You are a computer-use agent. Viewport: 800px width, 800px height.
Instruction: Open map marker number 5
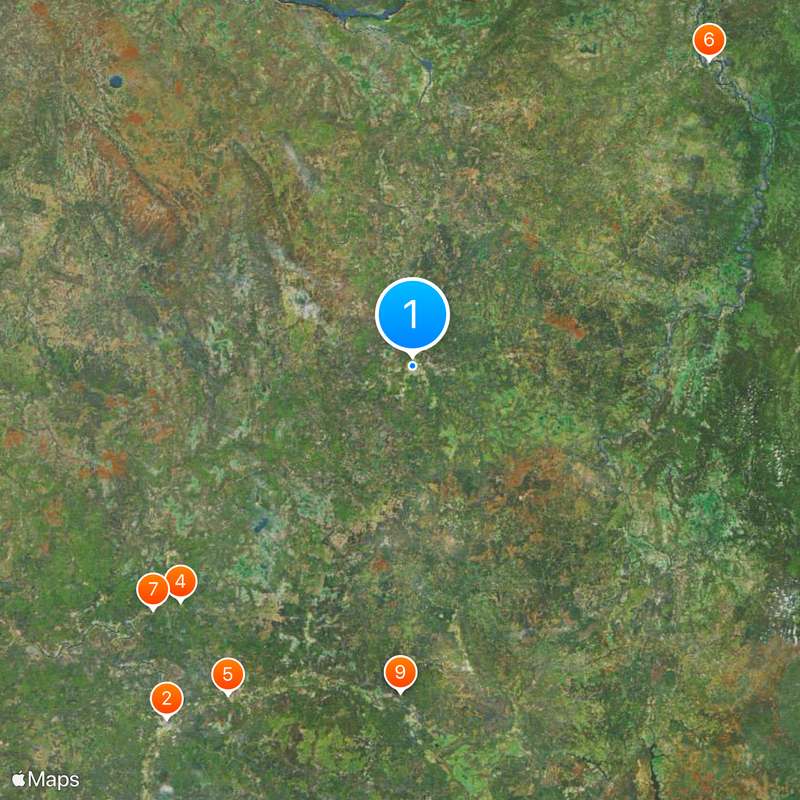(x=228, y=675)
